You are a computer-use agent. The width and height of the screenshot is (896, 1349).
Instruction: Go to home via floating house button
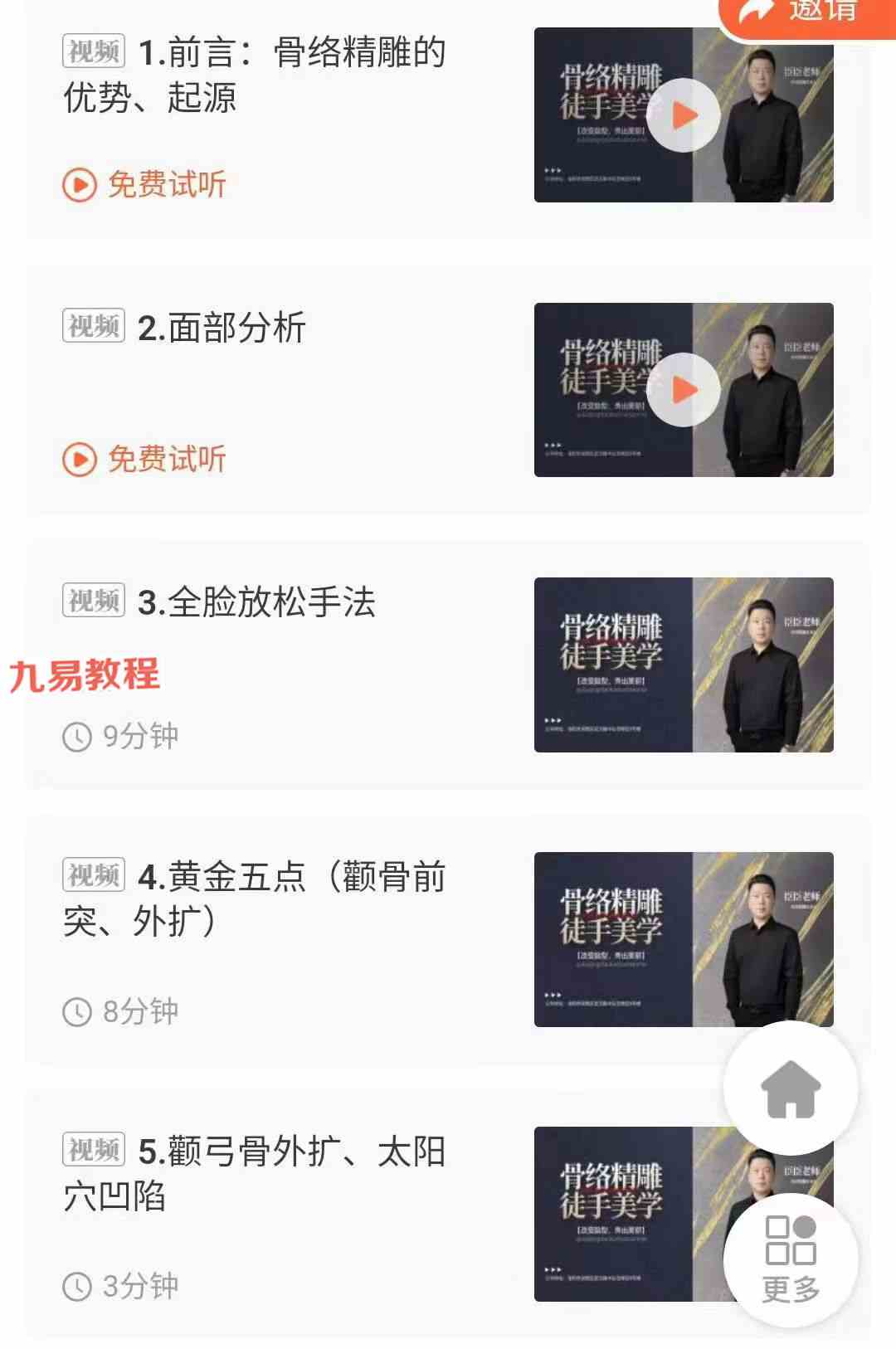(791, 1088)
